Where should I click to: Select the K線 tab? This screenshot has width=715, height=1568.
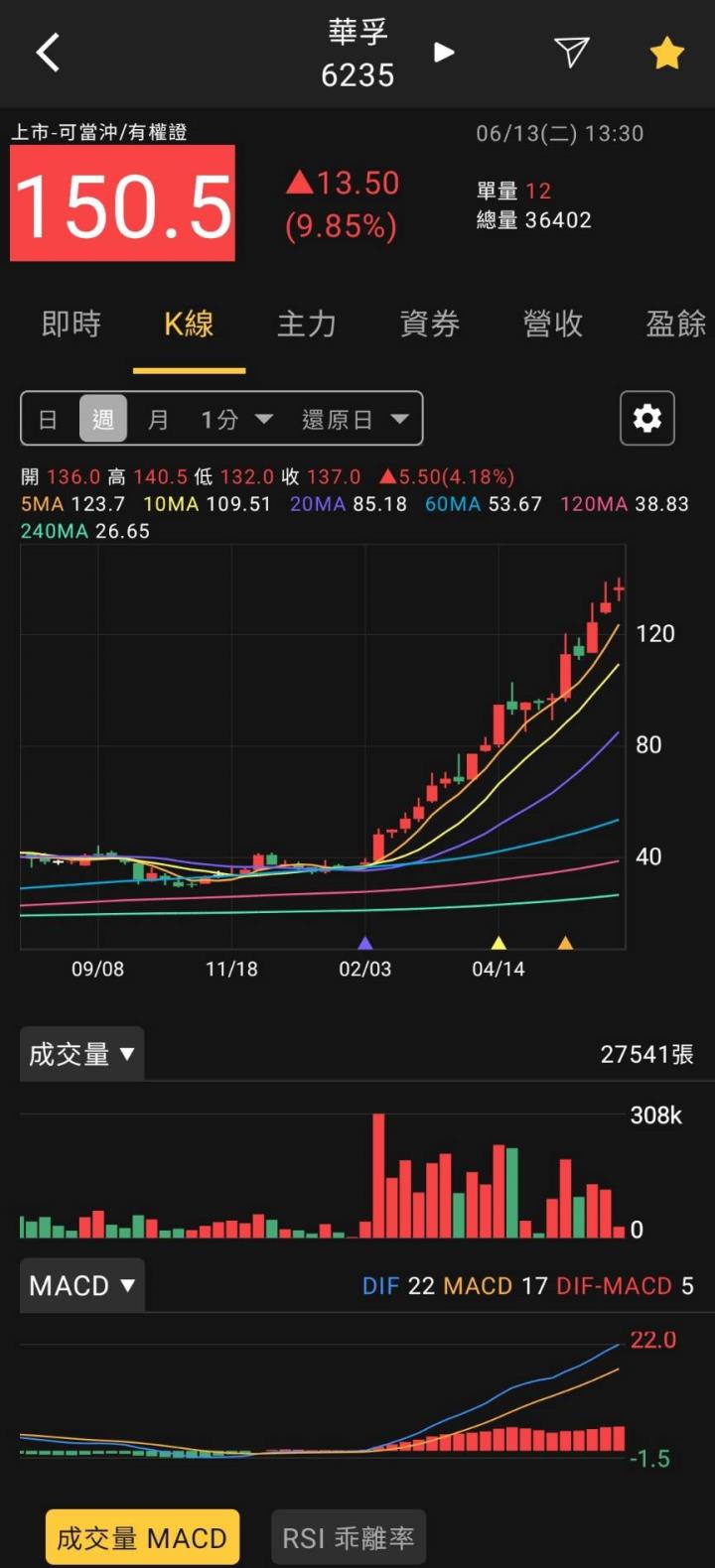point(189,324)
